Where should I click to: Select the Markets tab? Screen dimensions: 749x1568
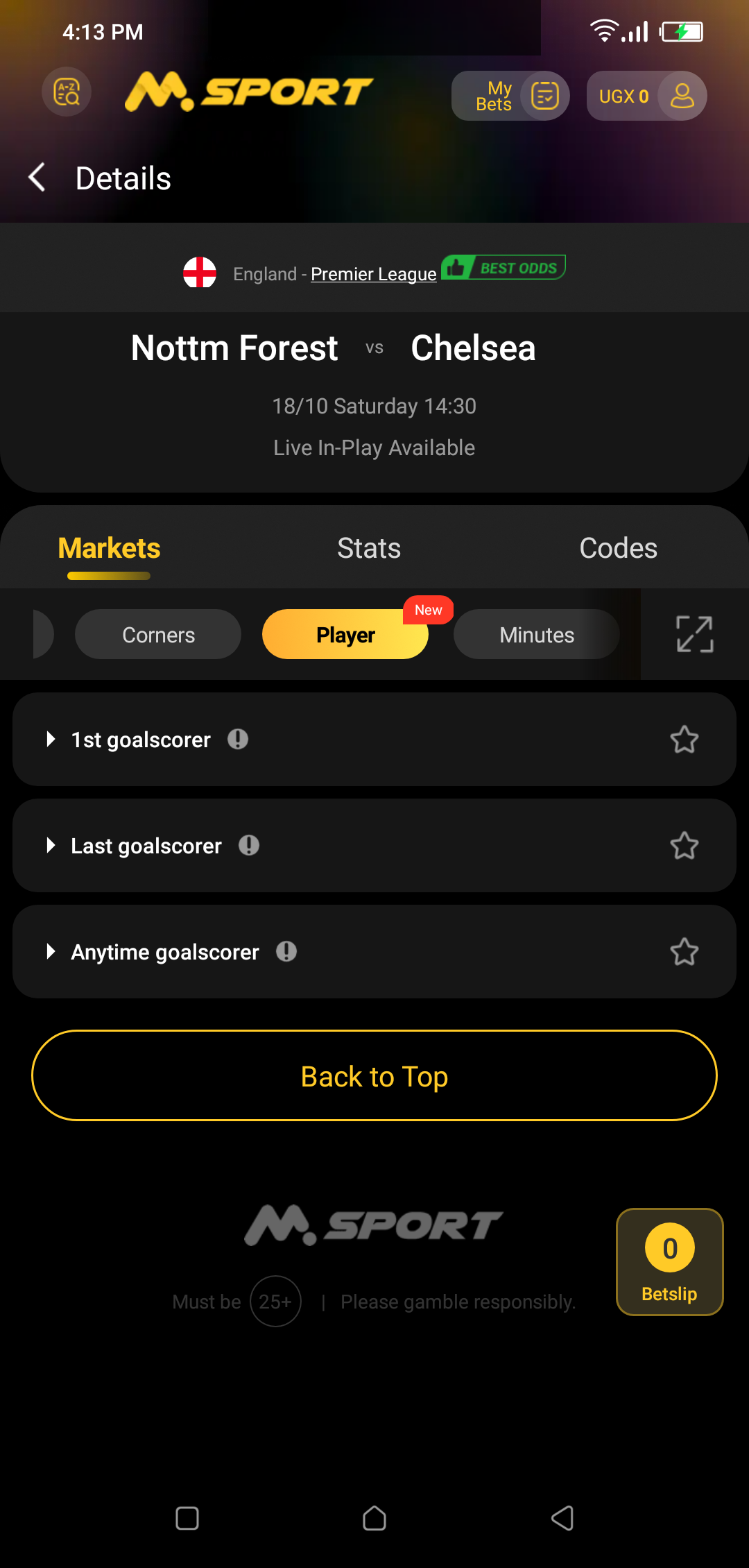click(x=109, y=548)
